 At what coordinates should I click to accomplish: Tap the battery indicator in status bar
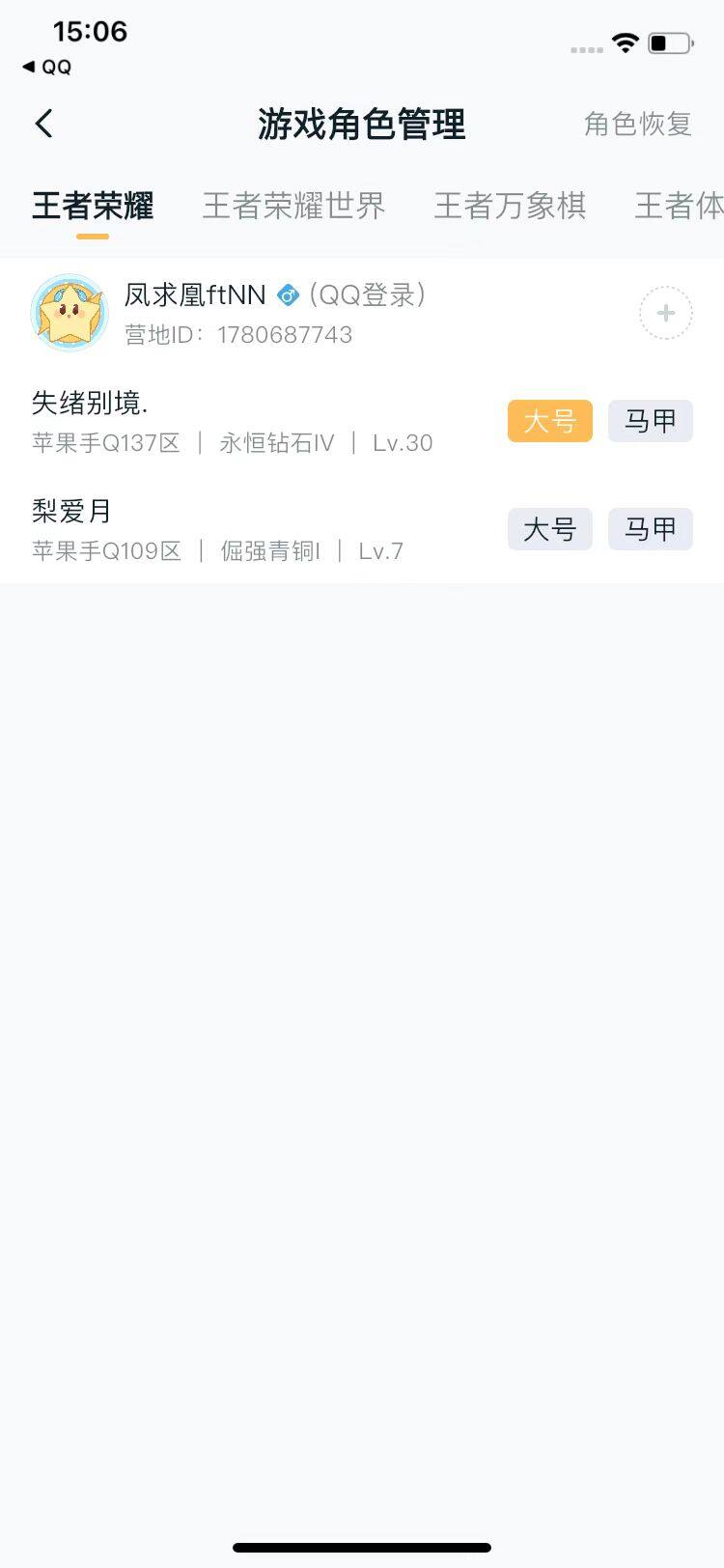coord(664,42)
